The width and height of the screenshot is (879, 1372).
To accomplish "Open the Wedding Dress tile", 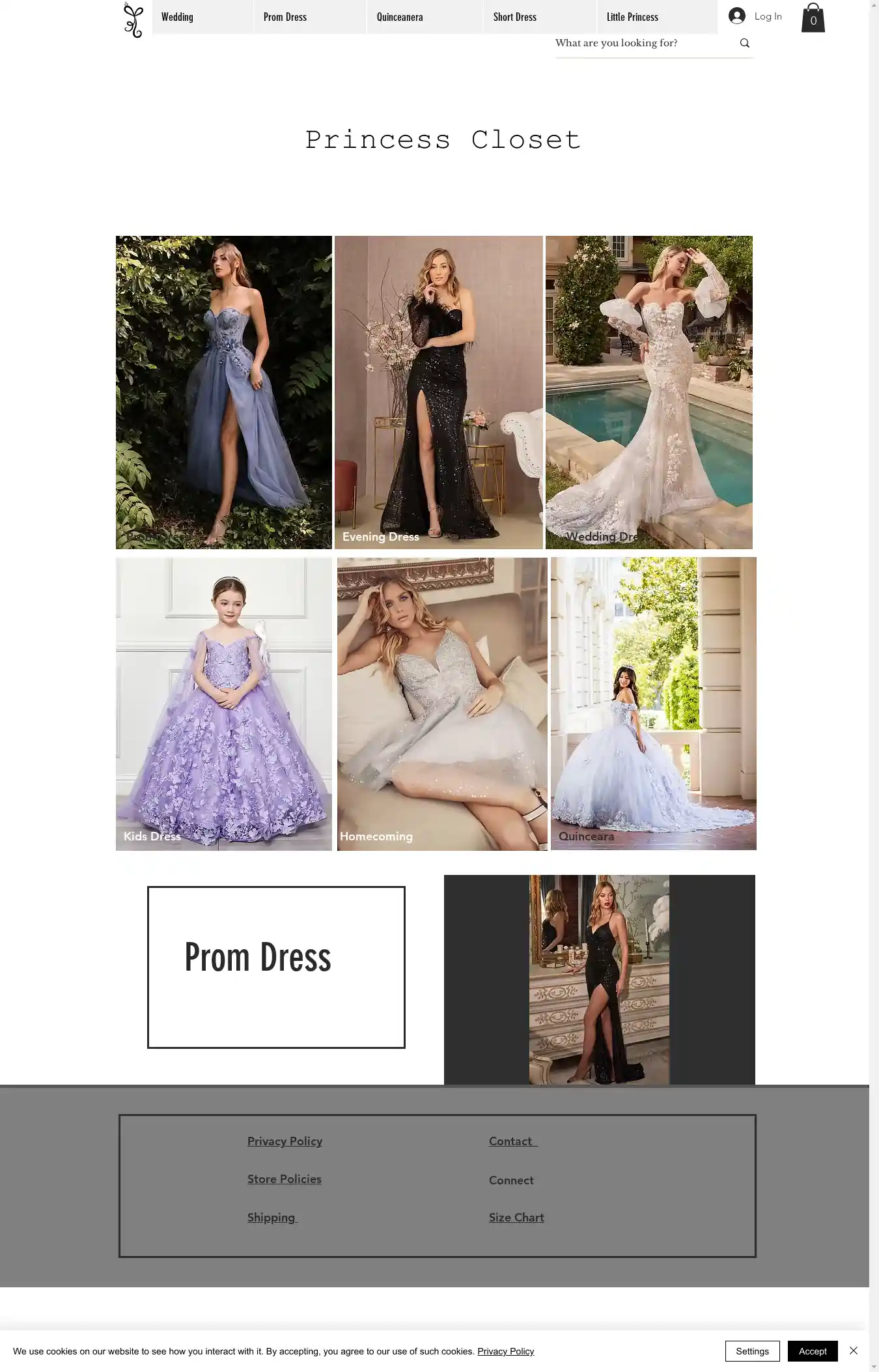I will click(649, 392).
